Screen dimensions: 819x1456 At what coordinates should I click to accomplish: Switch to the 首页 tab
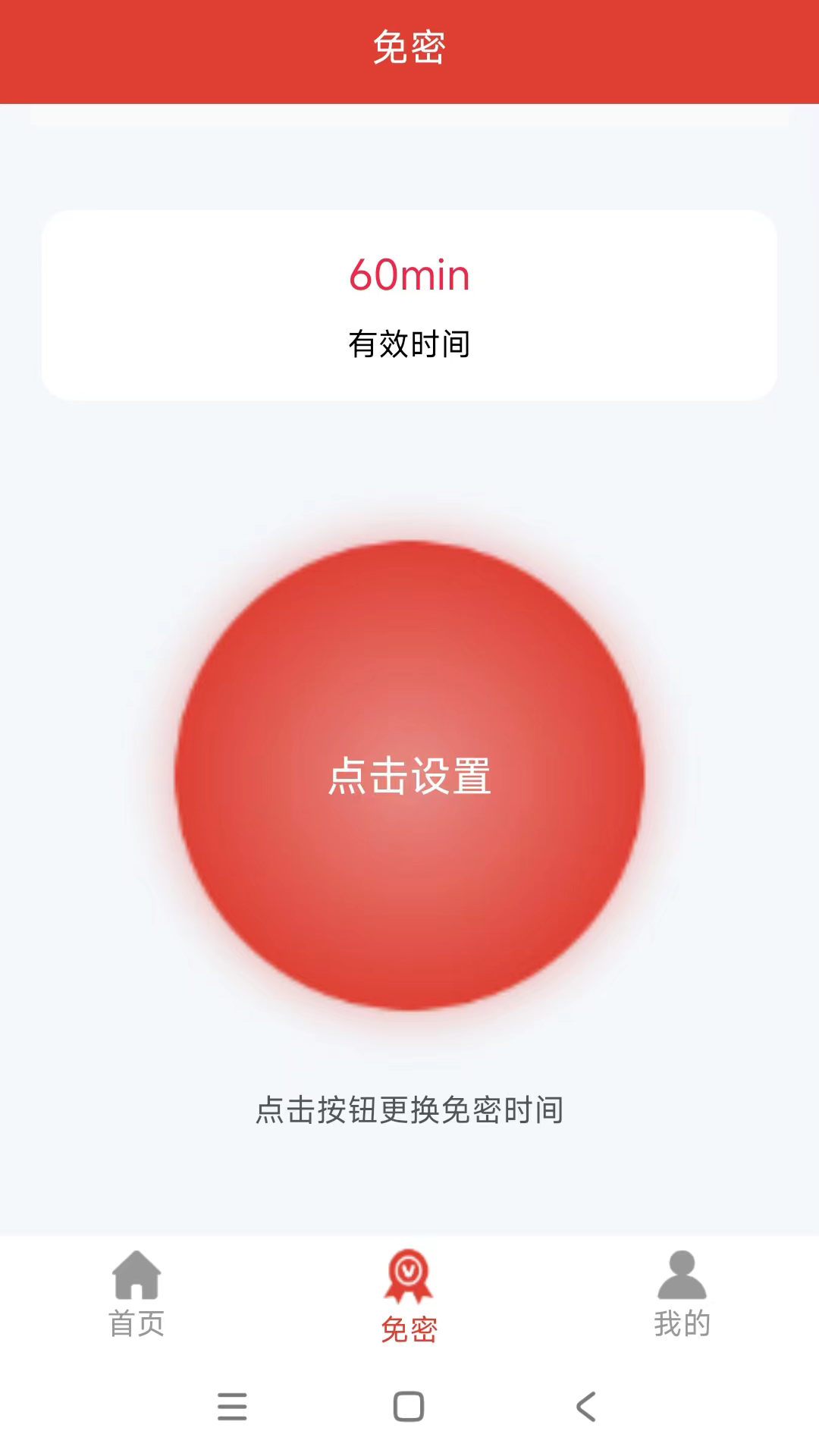click(x=136, y=1294)
